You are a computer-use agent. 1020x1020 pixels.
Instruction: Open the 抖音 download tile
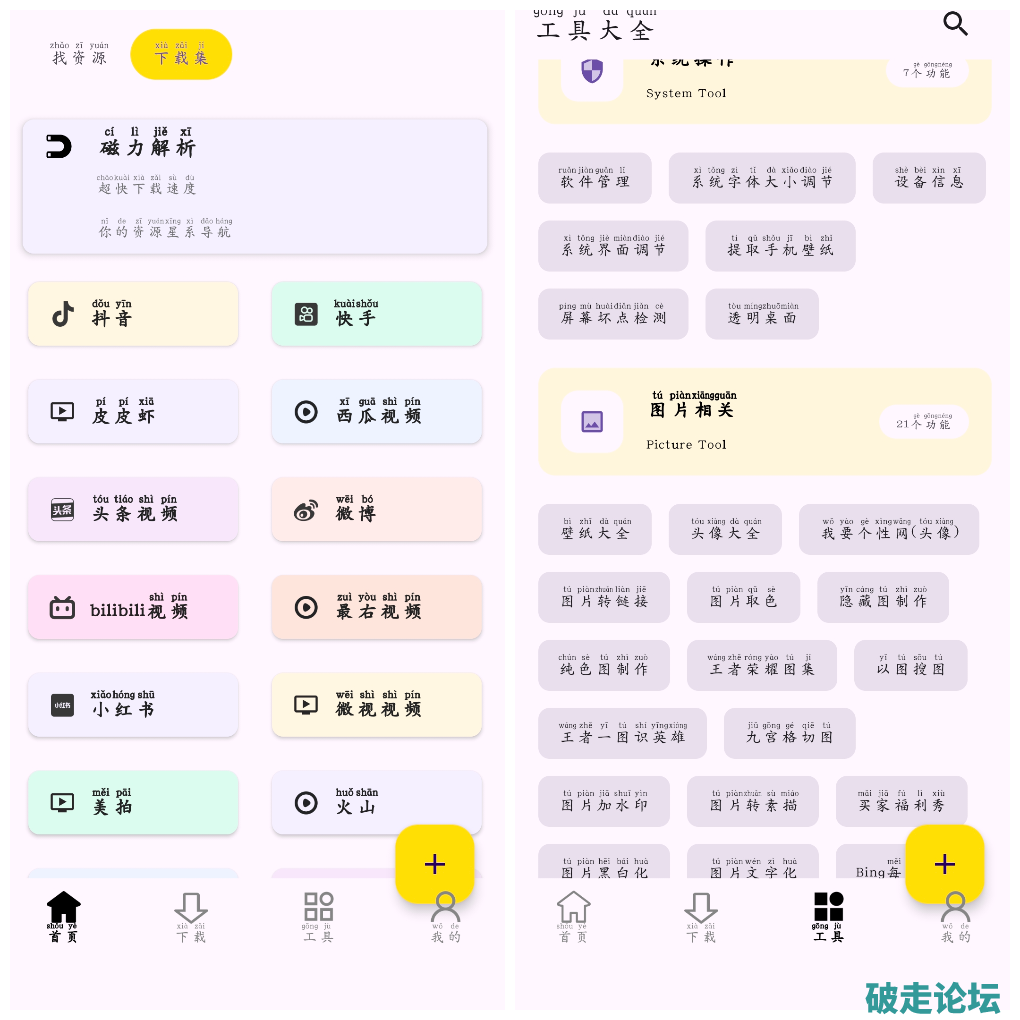pos(133,314)
